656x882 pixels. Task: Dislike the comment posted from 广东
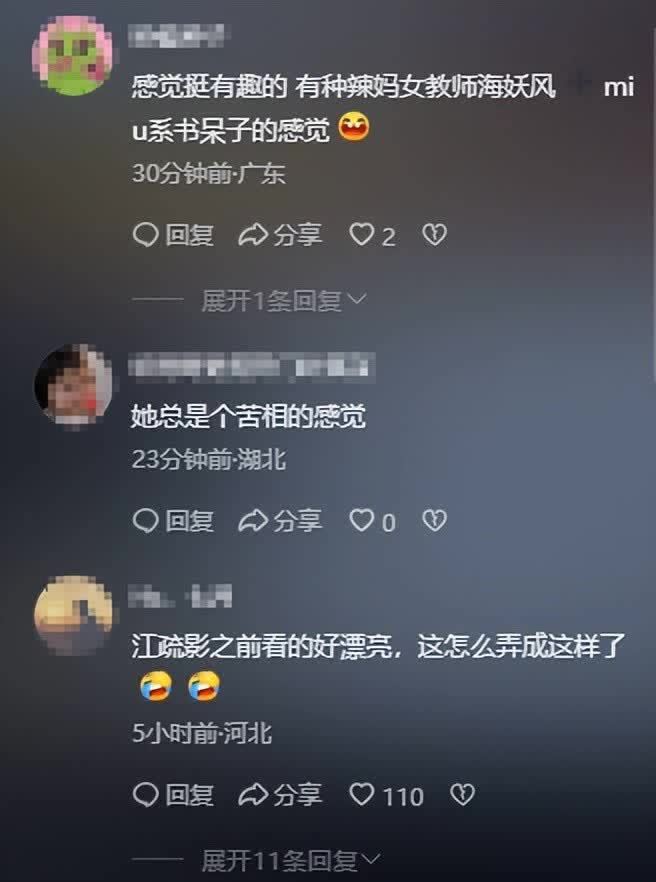click(x=434, y=235)
